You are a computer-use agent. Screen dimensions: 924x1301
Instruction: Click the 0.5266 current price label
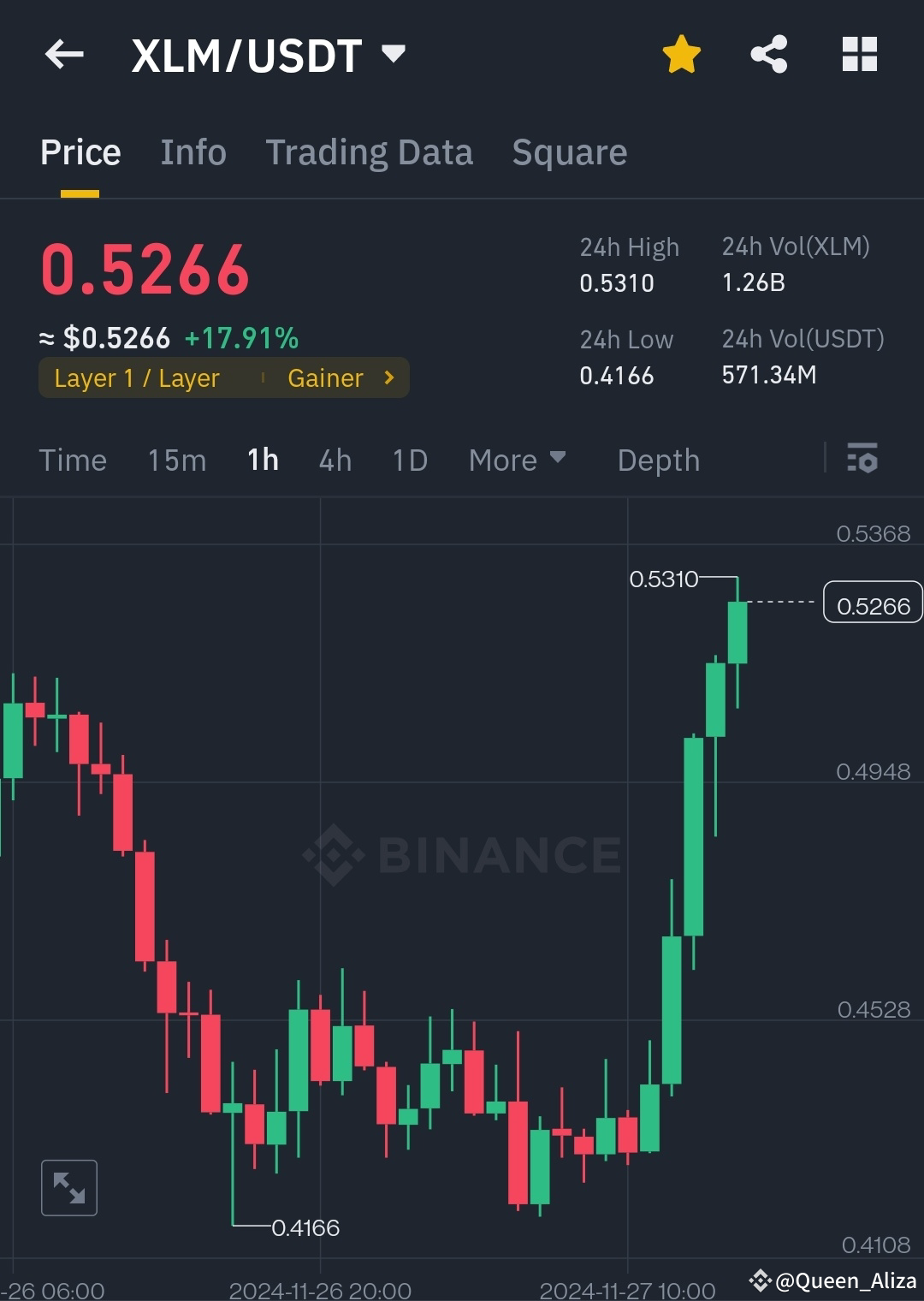(x=873, y=603)
